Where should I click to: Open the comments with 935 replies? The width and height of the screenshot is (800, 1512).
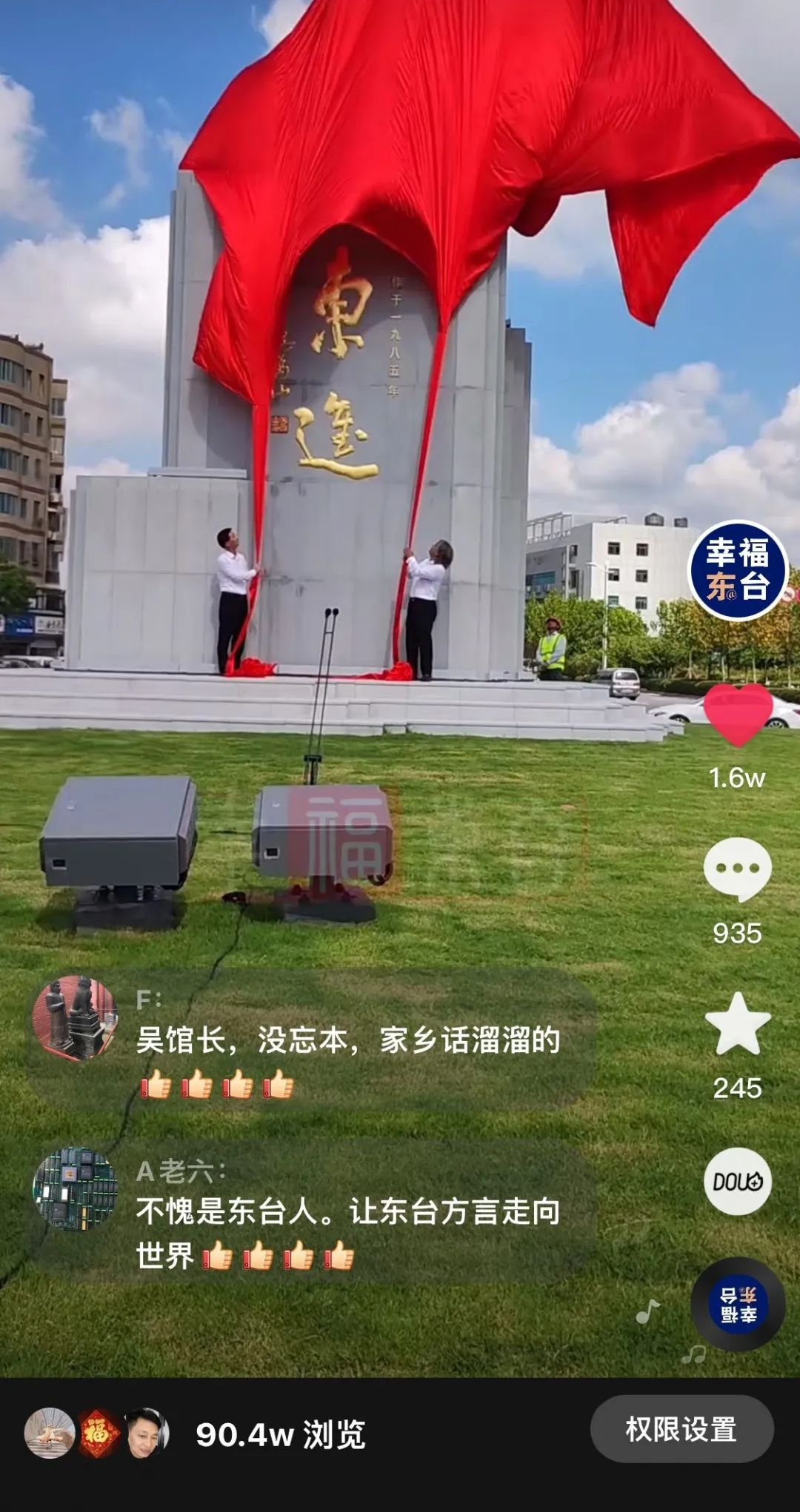[737, 869]
